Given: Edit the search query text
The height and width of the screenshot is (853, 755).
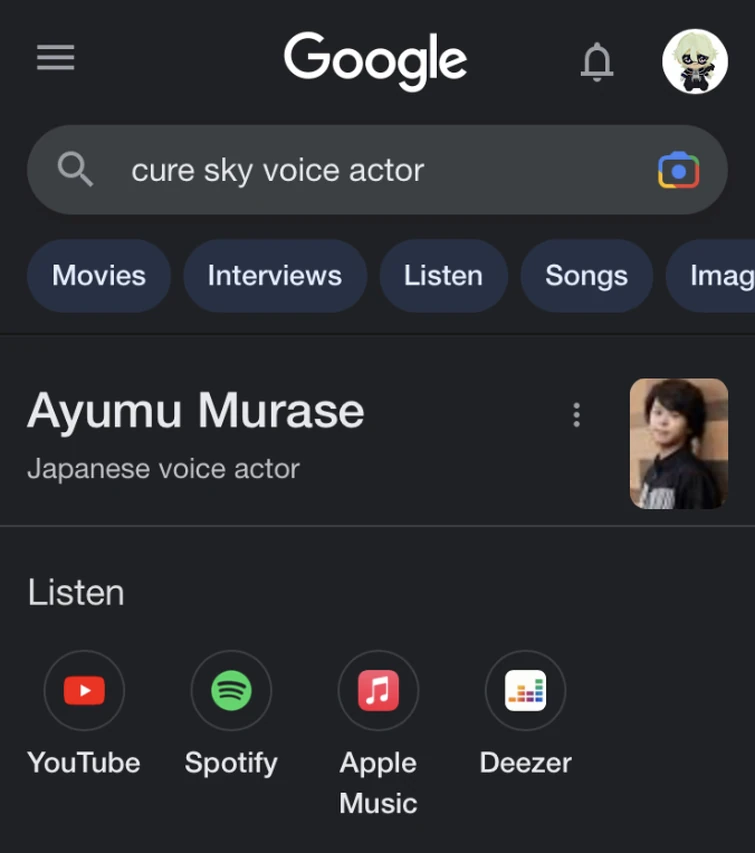Looking at the screenshot, I should coord(276,170).
